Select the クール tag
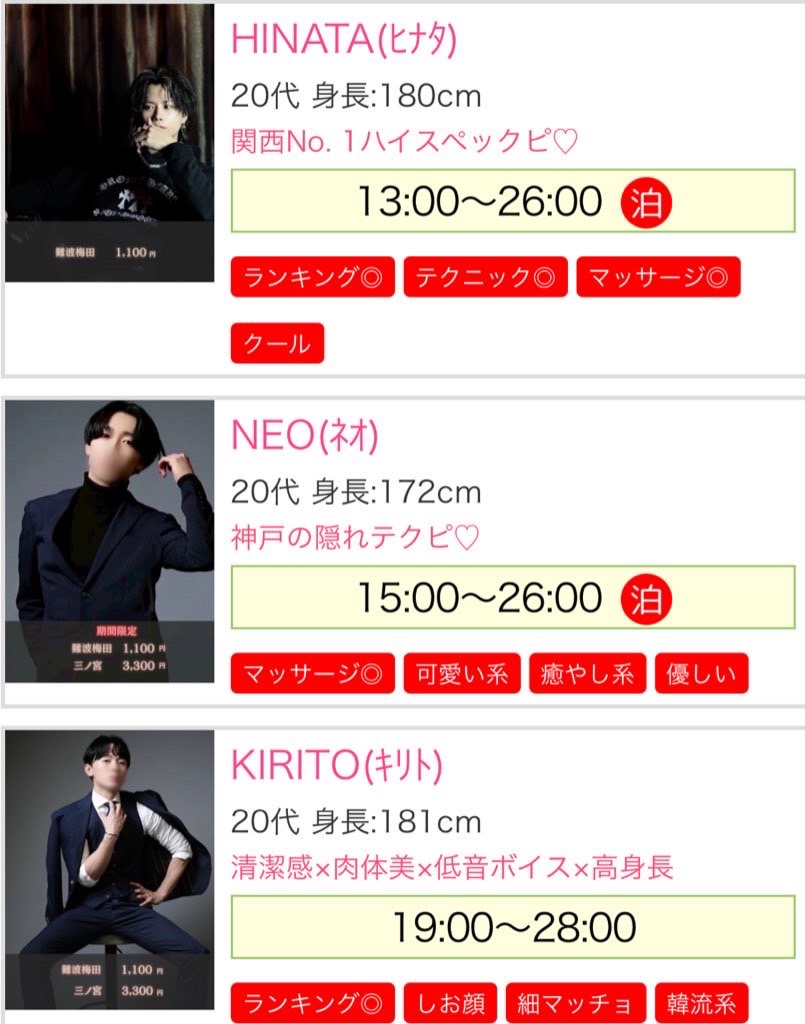Viewport: 805px width, 1024px height. [x=277, y=343]
